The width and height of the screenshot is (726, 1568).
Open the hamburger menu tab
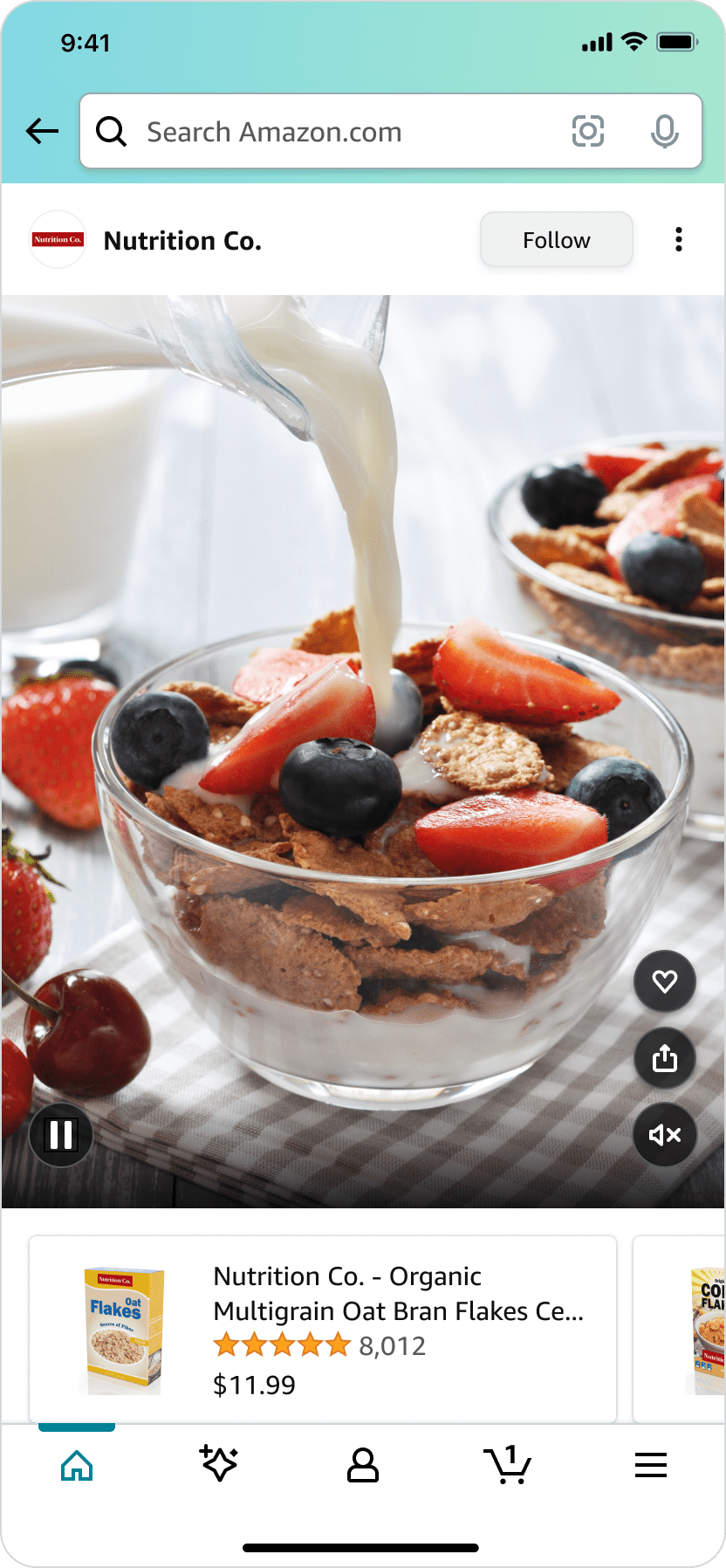[650, 1465]
